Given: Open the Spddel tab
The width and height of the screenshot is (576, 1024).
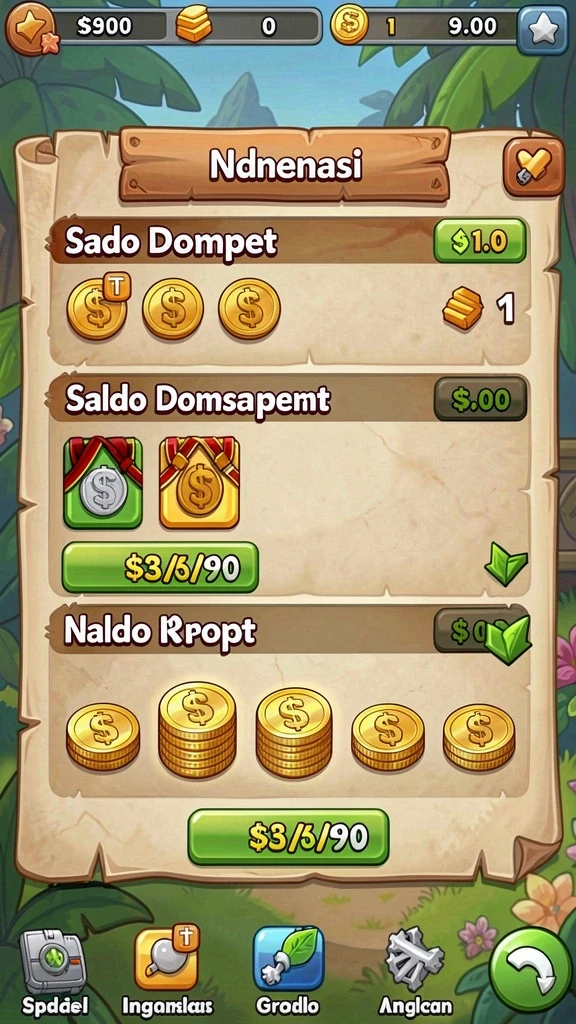Looking at the screenshot, I should (x=54, y=970).
